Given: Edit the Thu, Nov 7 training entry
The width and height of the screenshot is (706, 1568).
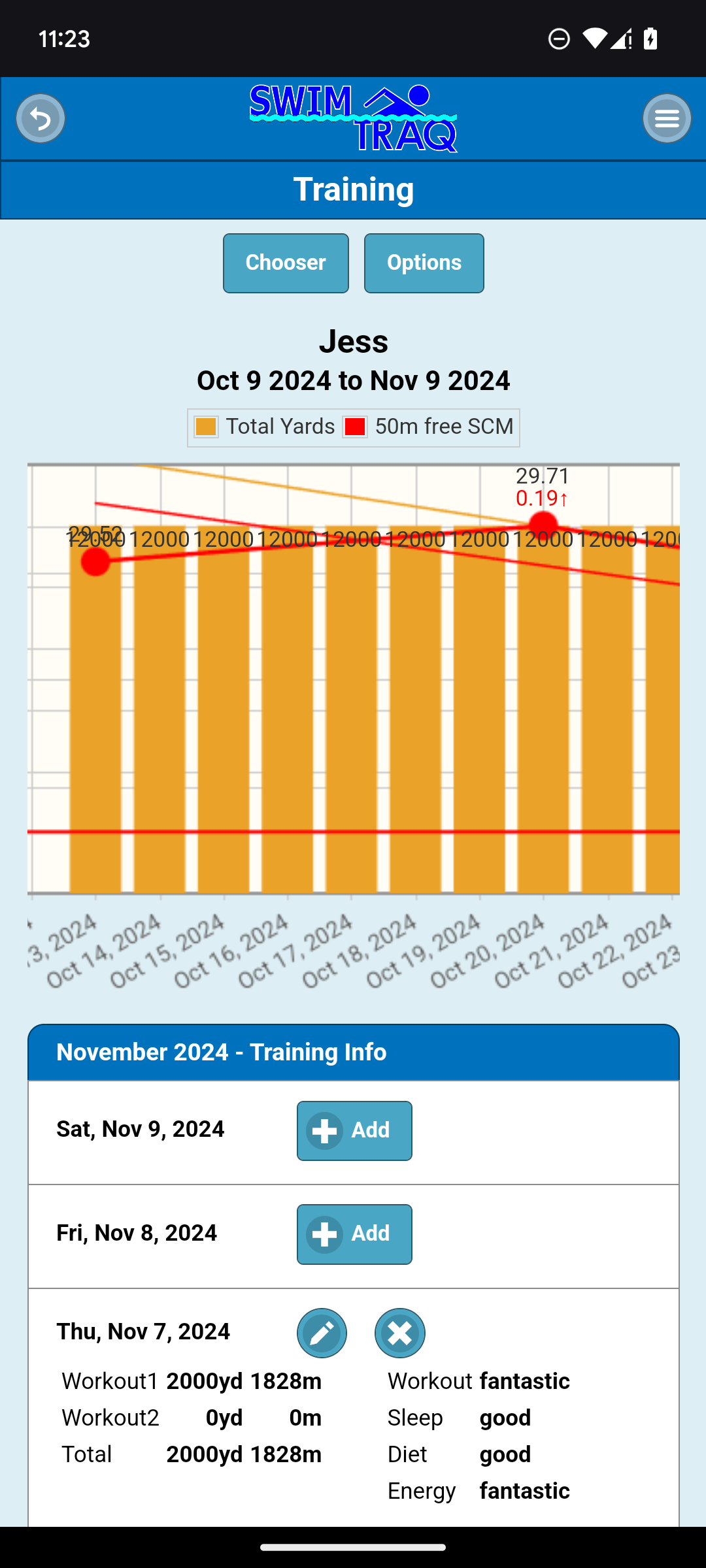Looking at the screenshot, I should pos(322,1333).
